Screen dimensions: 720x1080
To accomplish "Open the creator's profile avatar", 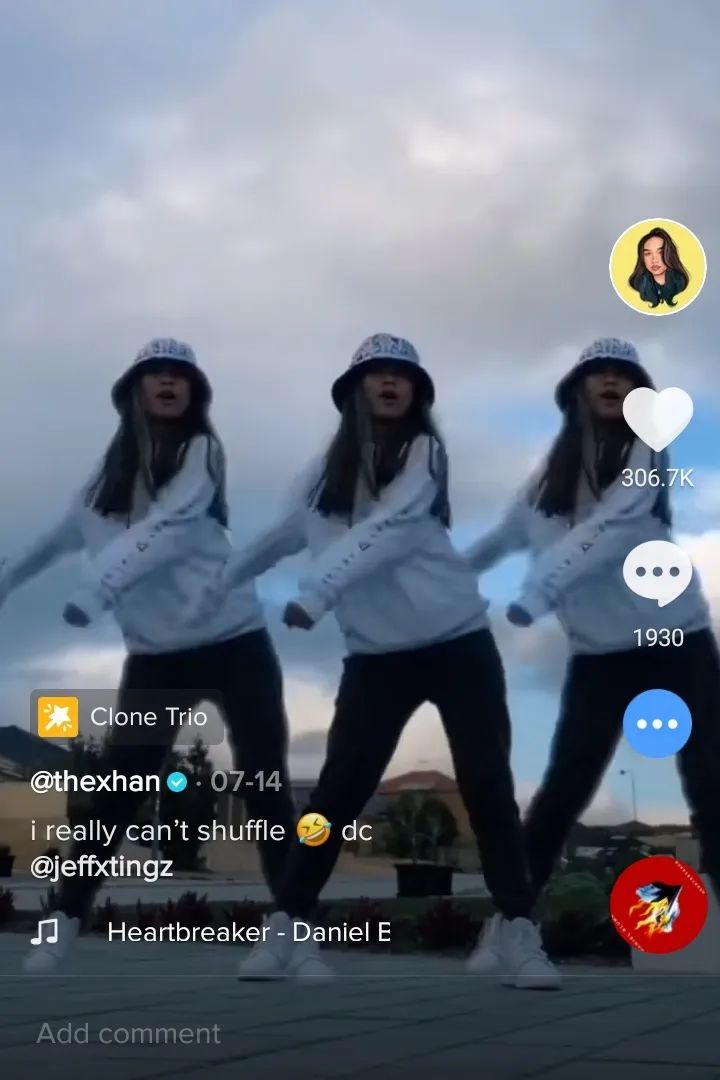I will tap(657, 267).
